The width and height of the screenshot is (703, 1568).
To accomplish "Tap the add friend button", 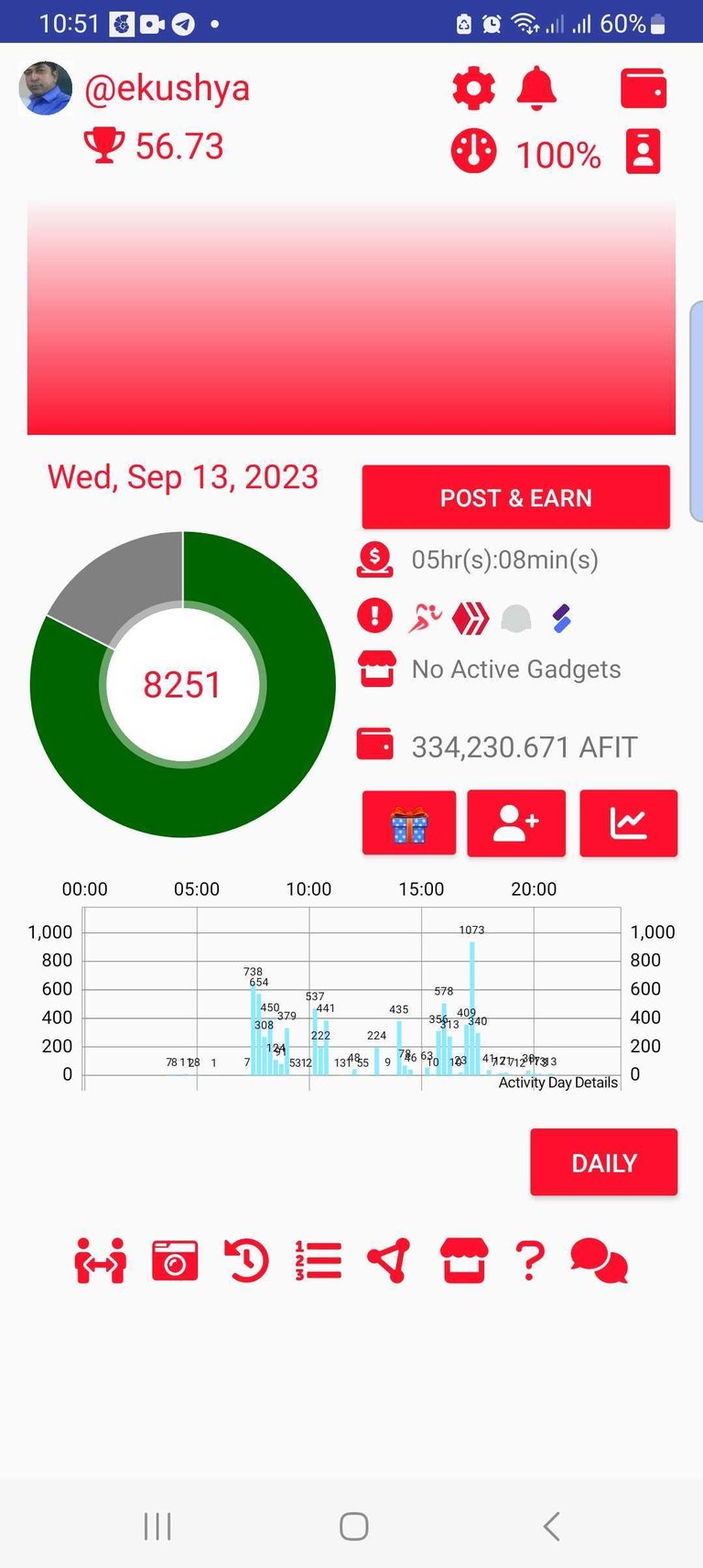I will [516, 823].
